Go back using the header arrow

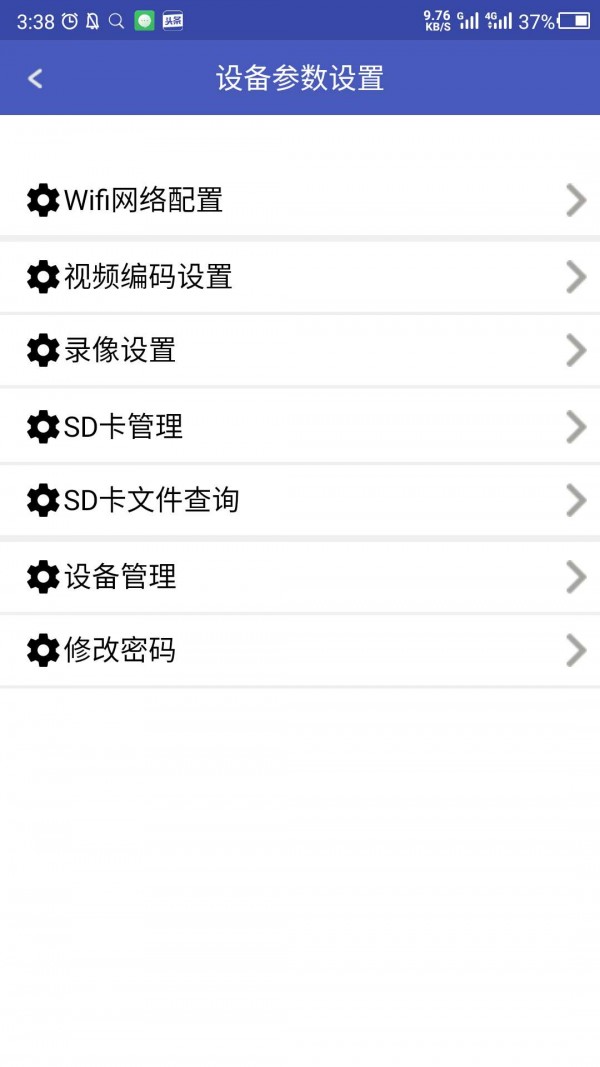coord(35,78)
